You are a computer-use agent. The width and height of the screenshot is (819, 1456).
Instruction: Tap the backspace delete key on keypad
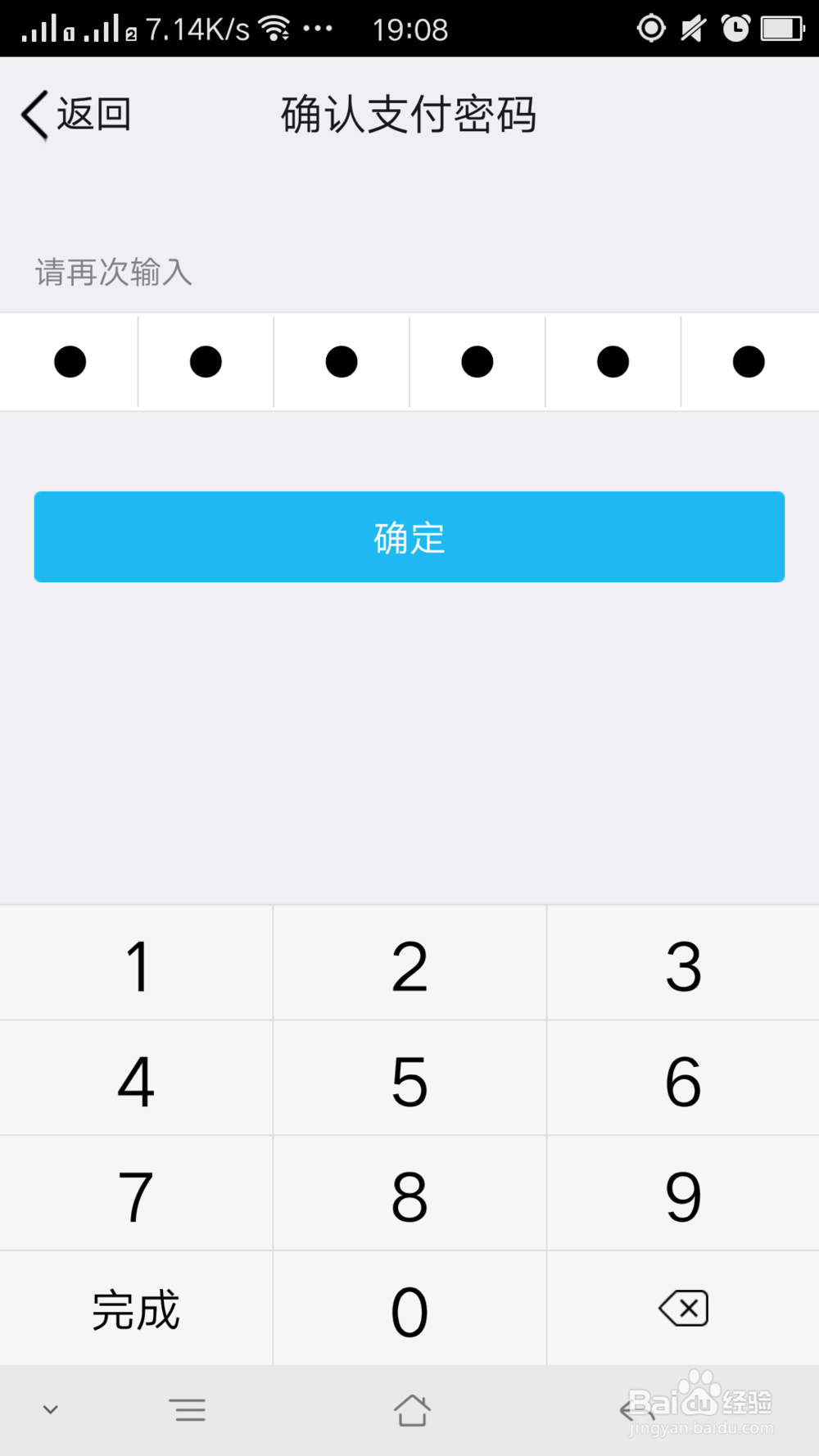pyautogui.click(x=682, y=1309)
